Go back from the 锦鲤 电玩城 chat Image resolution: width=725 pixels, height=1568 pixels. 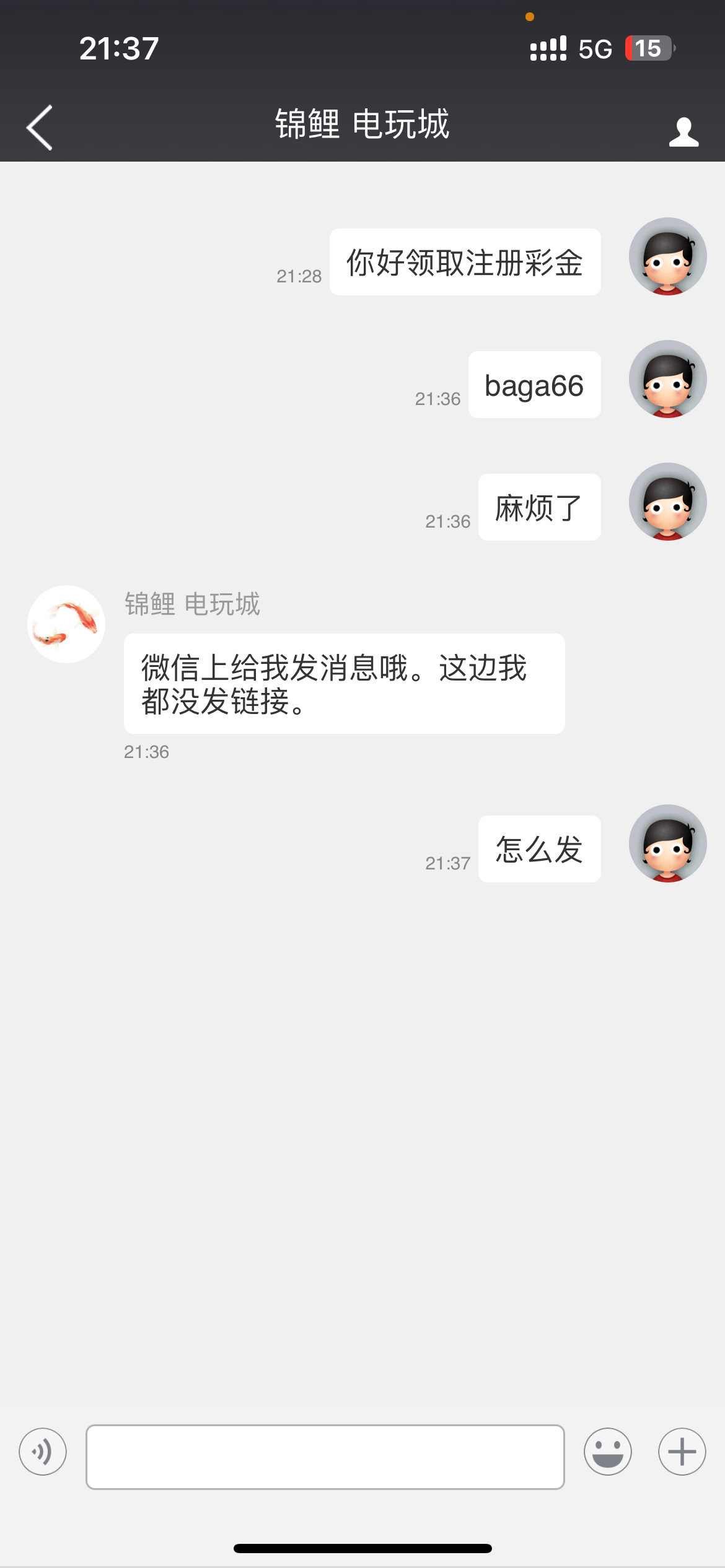pyautogui.click(x=40, y=128)
